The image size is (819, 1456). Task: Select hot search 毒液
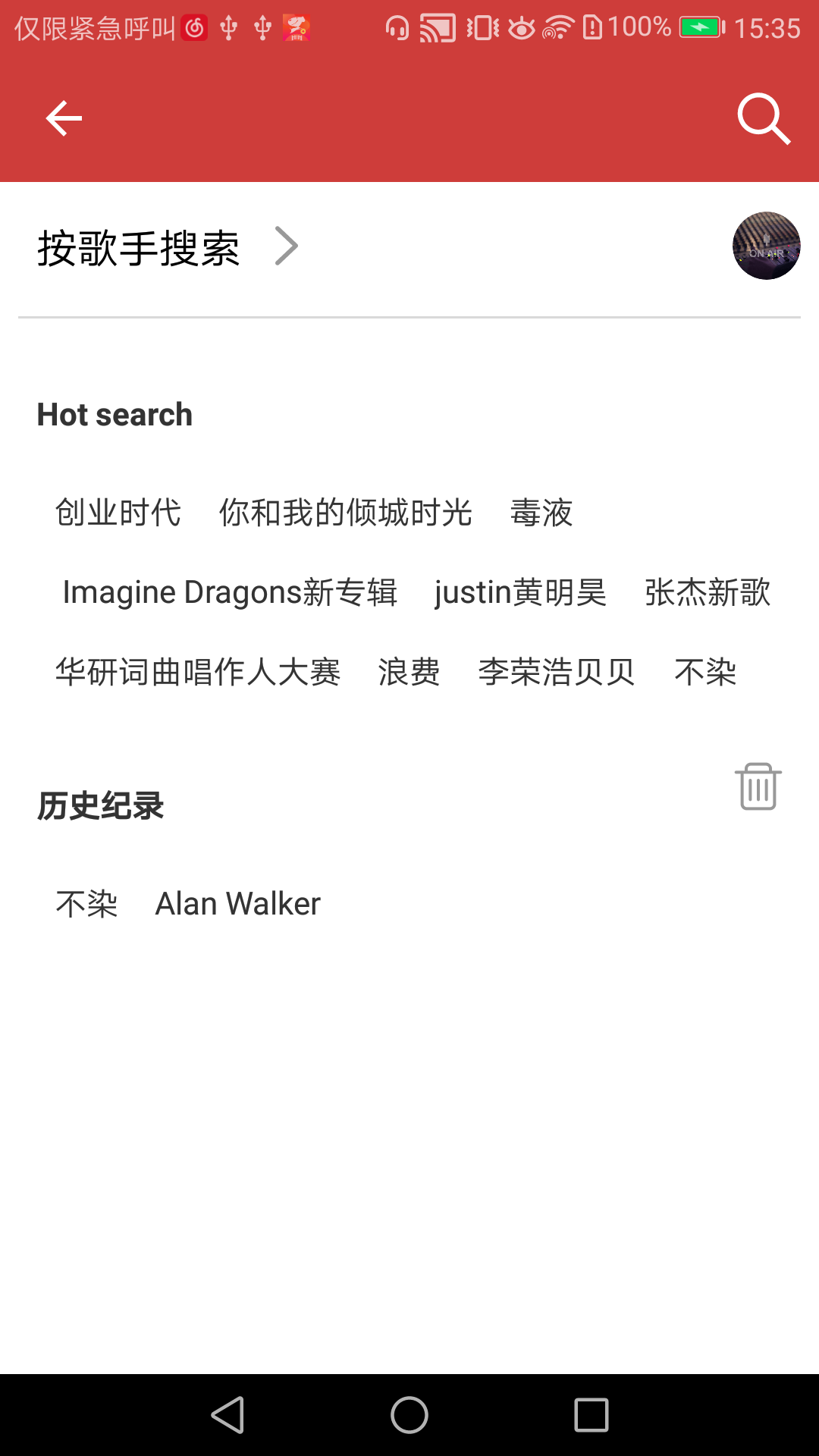tap(541, 513)
